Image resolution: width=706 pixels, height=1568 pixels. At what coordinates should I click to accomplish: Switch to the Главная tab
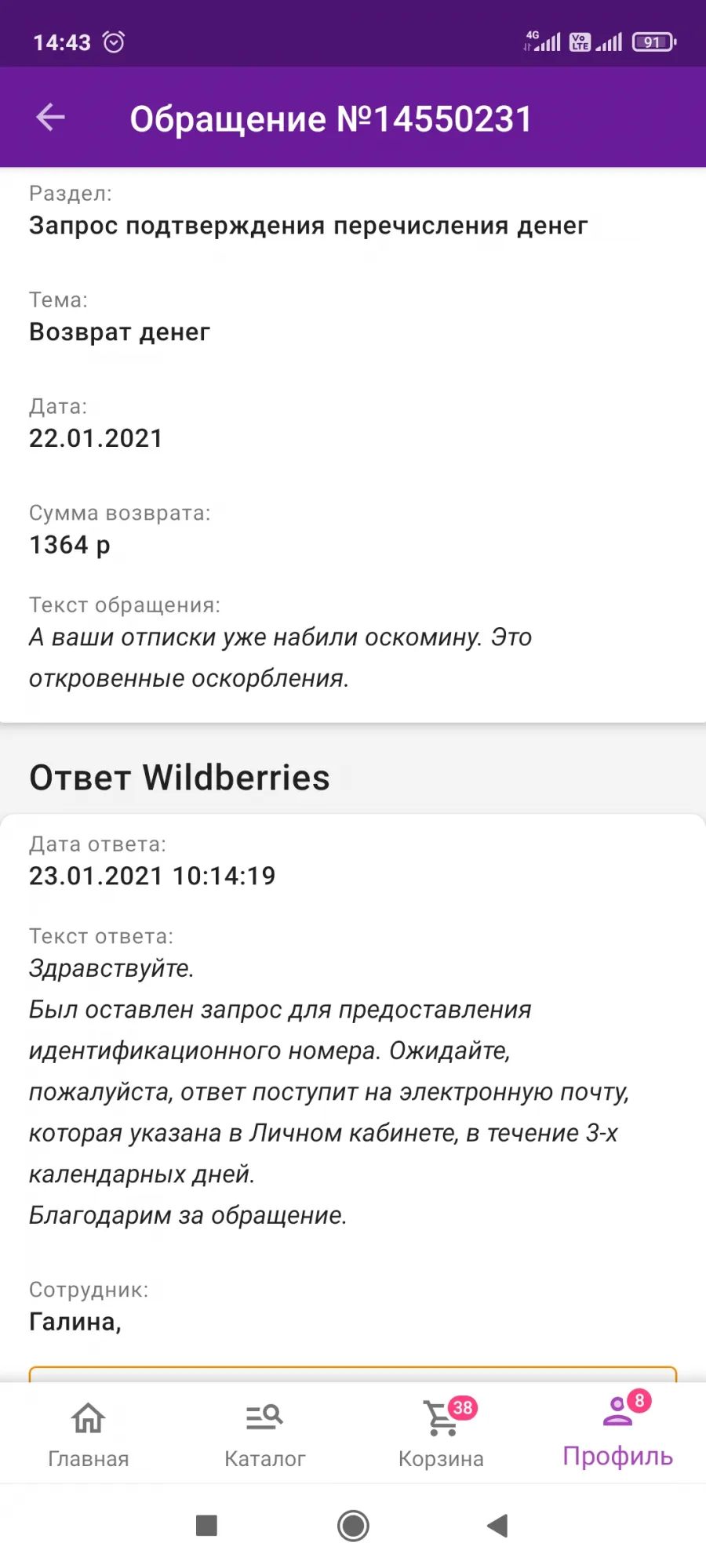[x=89, y=1434]
